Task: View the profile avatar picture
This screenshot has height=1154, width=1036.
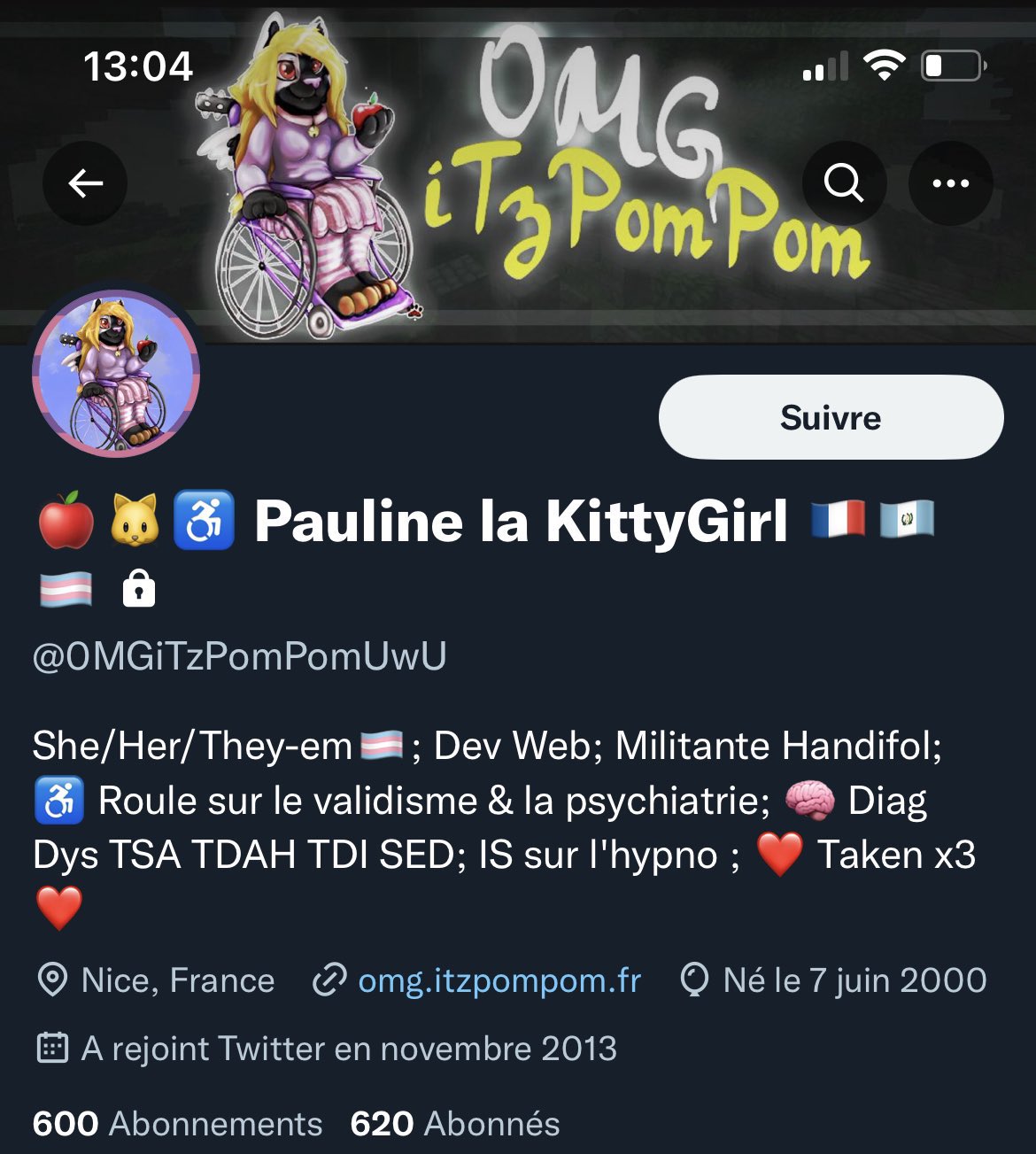Action: point(116,375)
